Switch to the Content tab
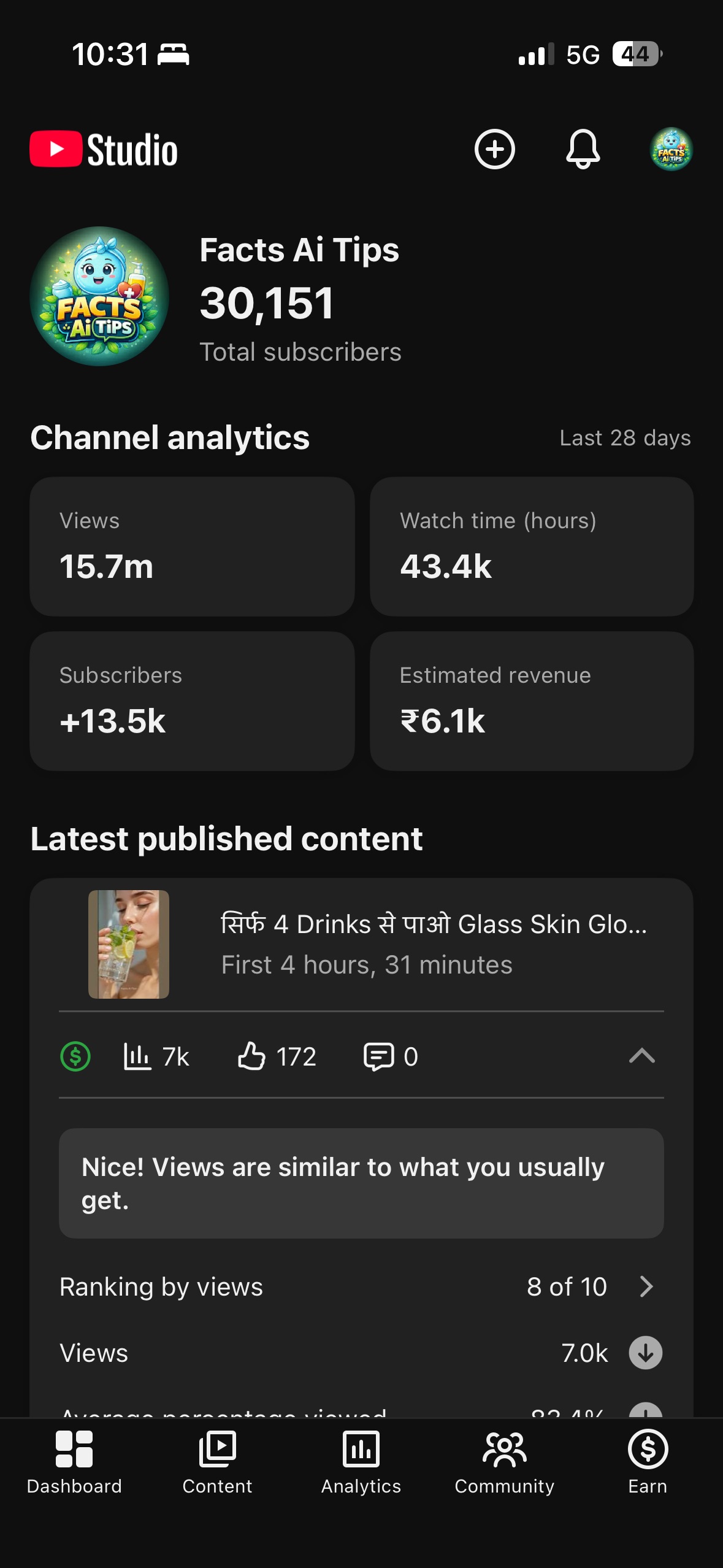 (x=217, y=1462)
